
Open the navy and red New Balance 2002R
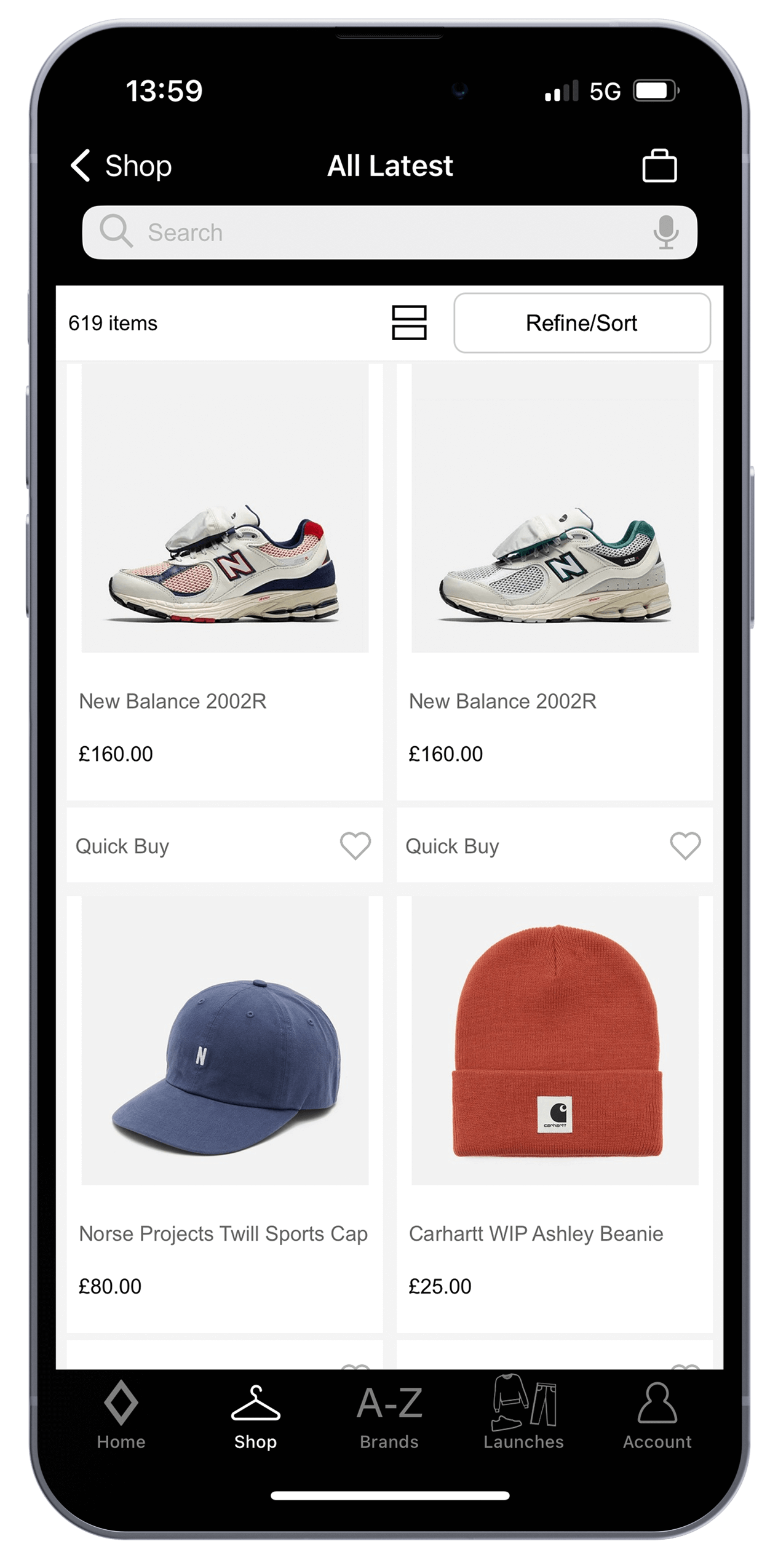(224, 554)
